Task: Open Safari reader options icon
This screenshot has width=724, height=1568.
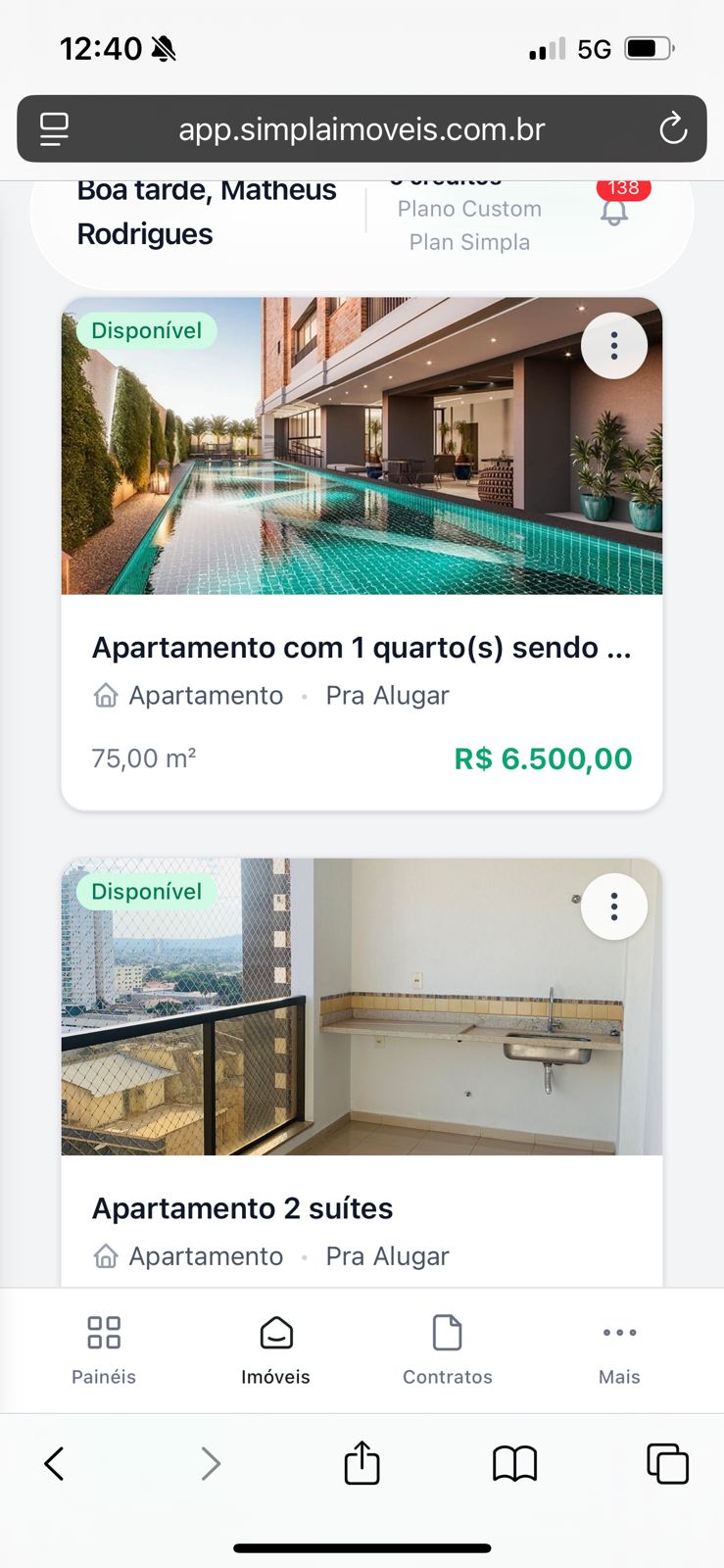Action: [54, 128]
